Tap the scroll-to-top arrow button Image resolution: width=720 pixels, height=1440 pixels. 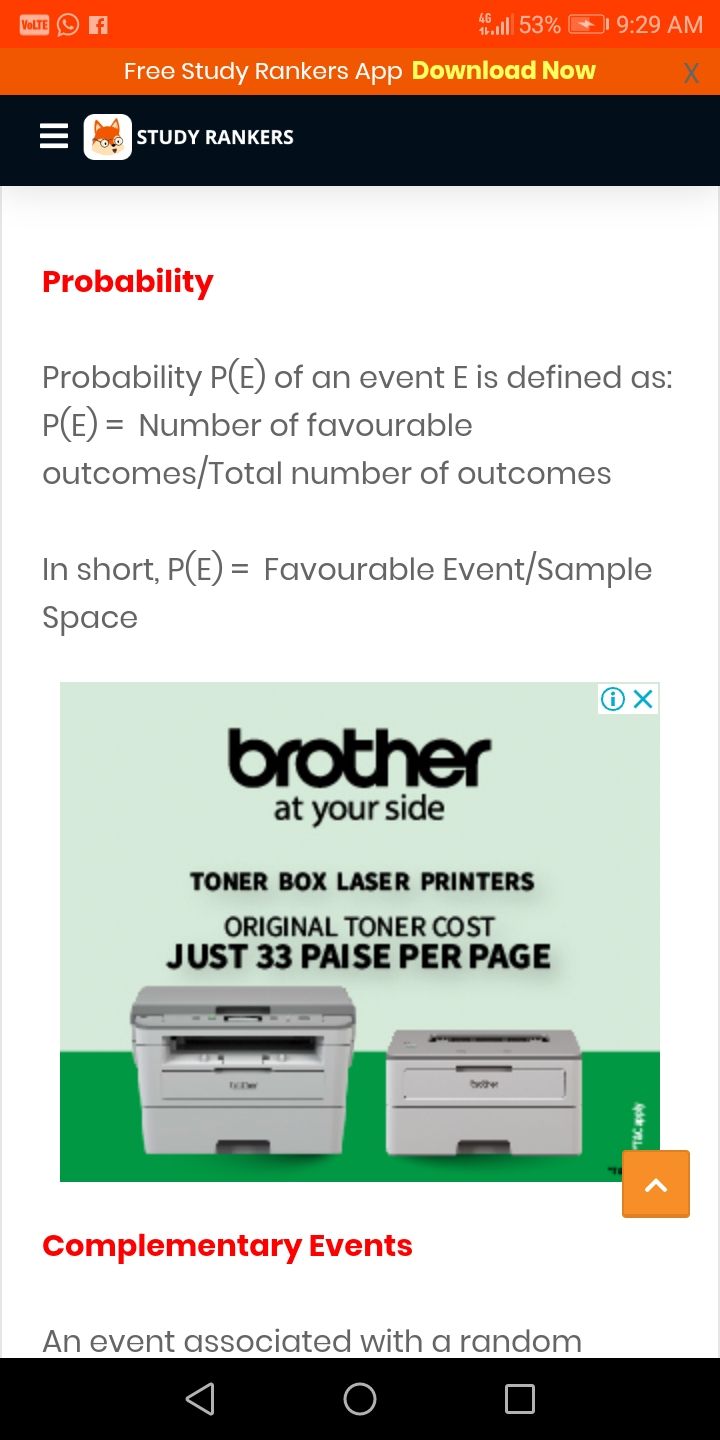(655, 1183)
